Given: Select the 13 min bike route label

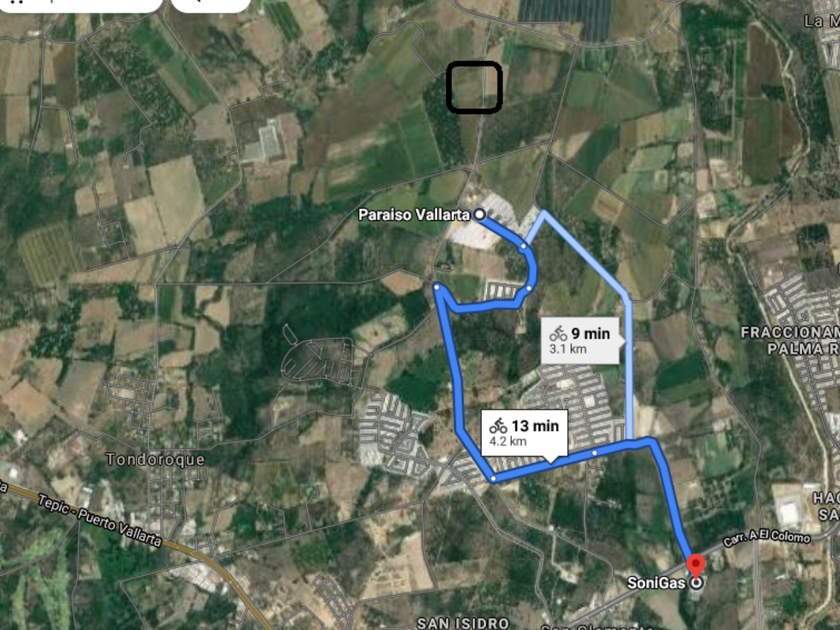Looking at the screenshot, I should (524, 433).
